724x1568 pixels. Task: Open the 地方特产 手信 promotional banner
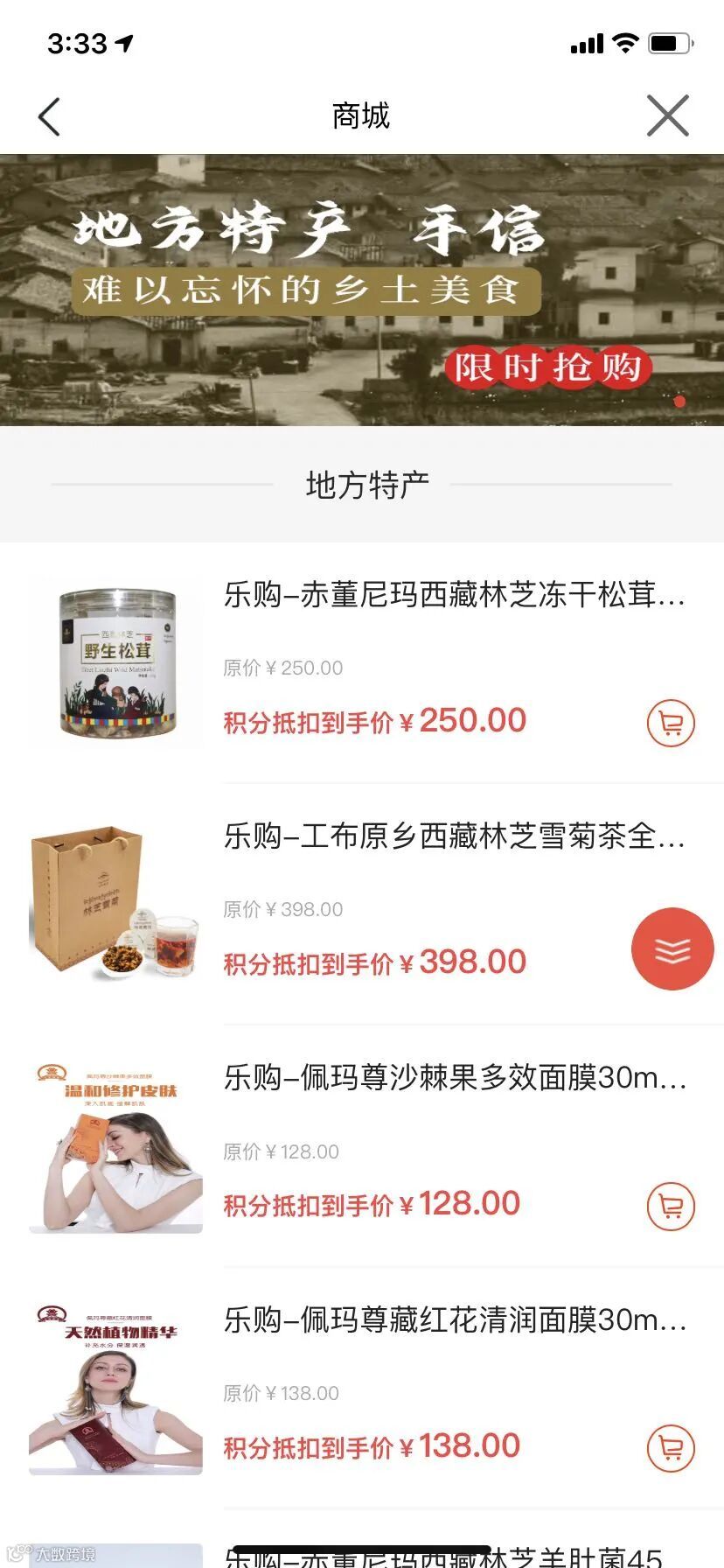[362, 290]
